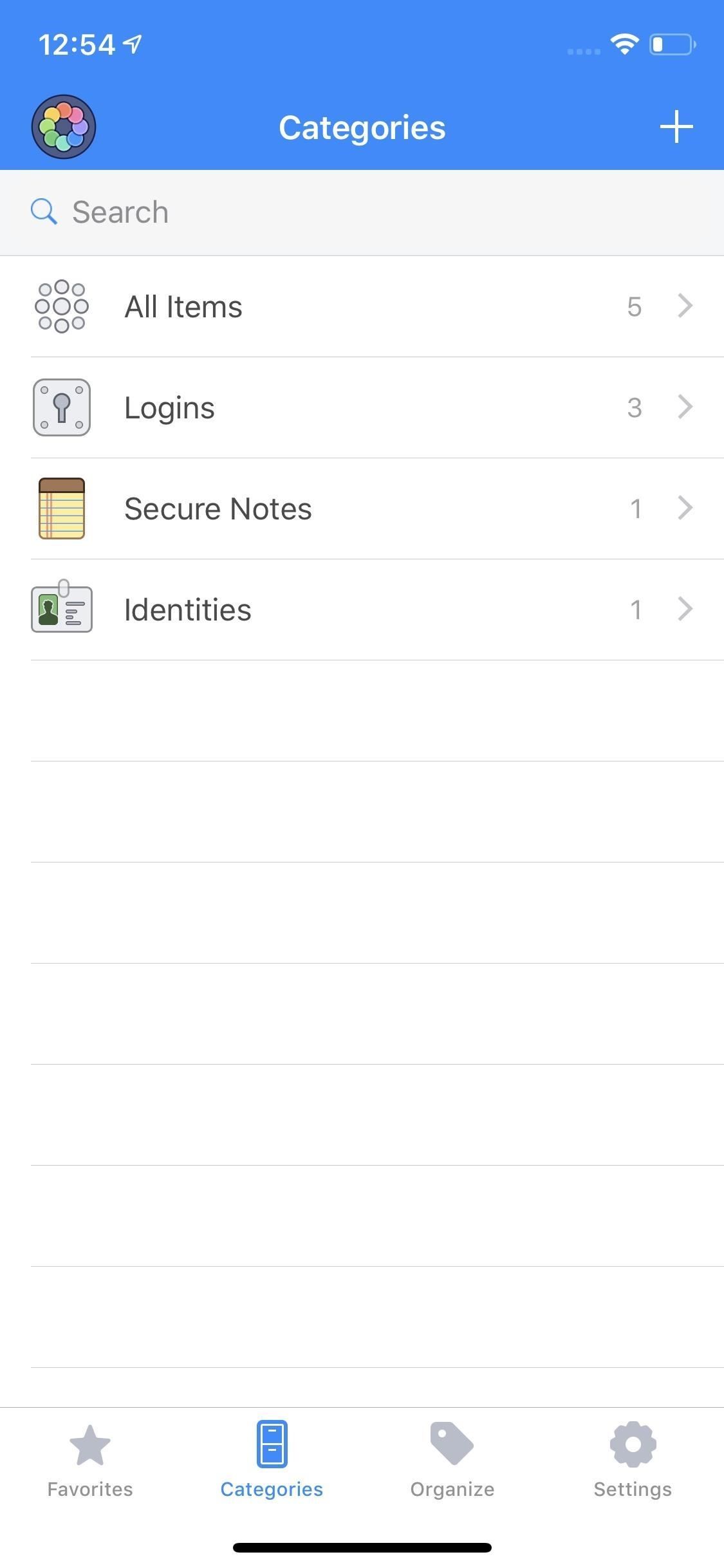Image resolution: width=724 pixels, height=1568 pixels.
Task: Open the Identities category
Action: click(x=362, y=610)
